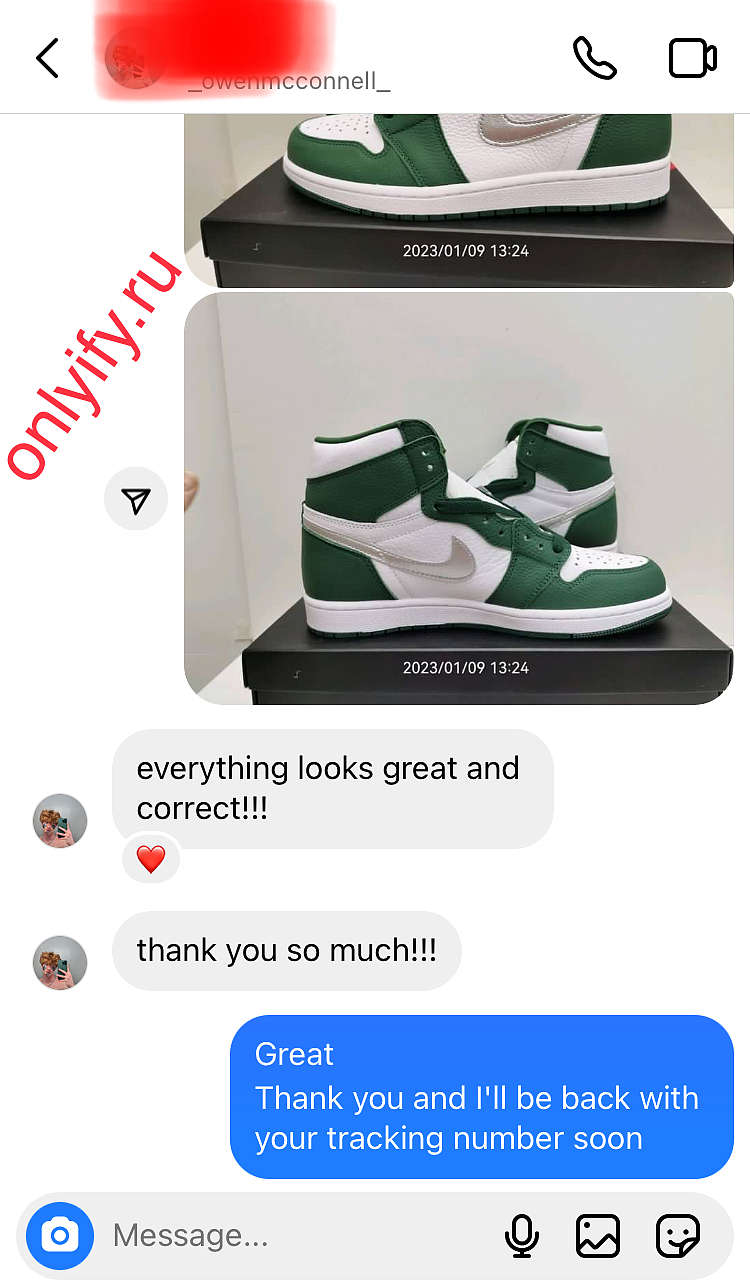The width and height of the screenshot is (750, 1284).
Task: Attach a photo from the gallery
Action: 598,1236
